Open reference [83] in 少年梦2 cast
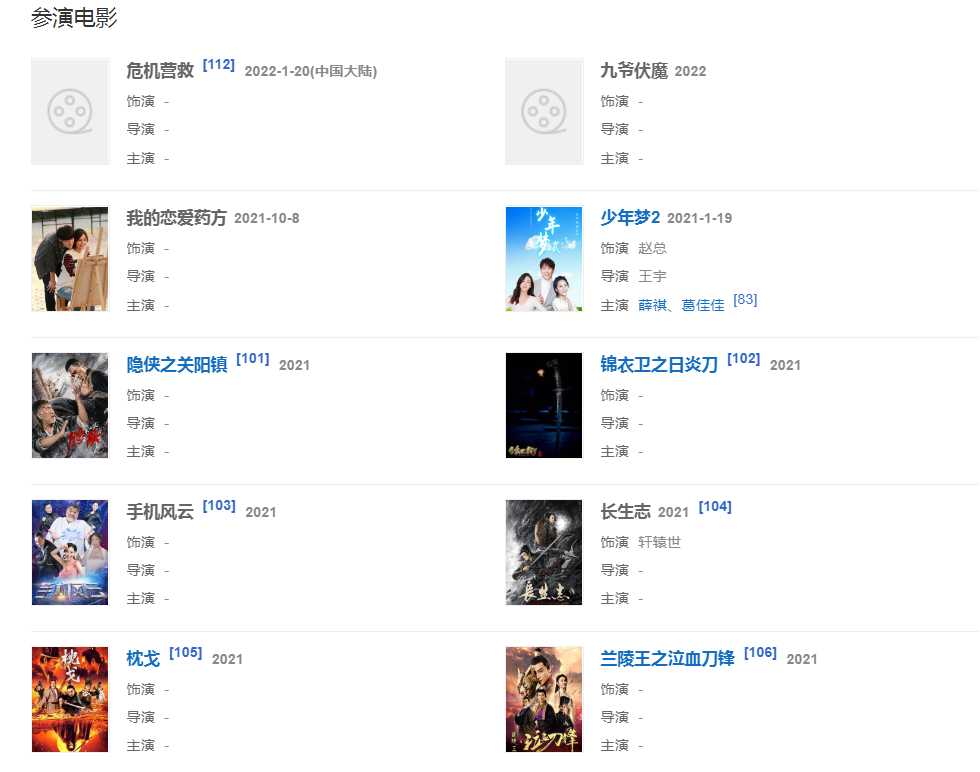 (x=745, y=299)
